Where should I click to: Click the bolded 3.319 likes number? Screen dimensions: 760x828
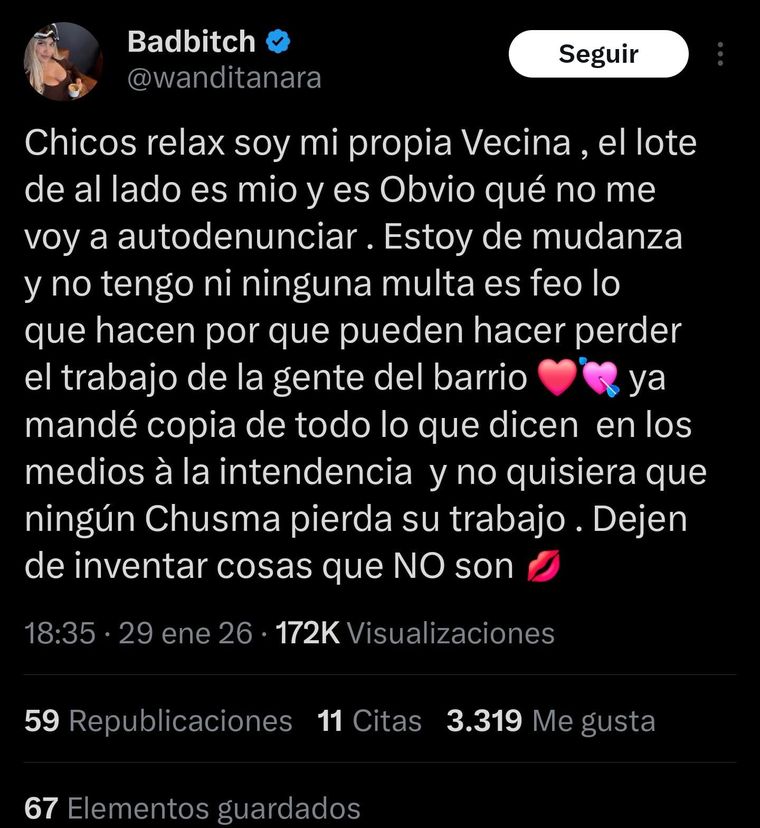[x=488, y=719]
